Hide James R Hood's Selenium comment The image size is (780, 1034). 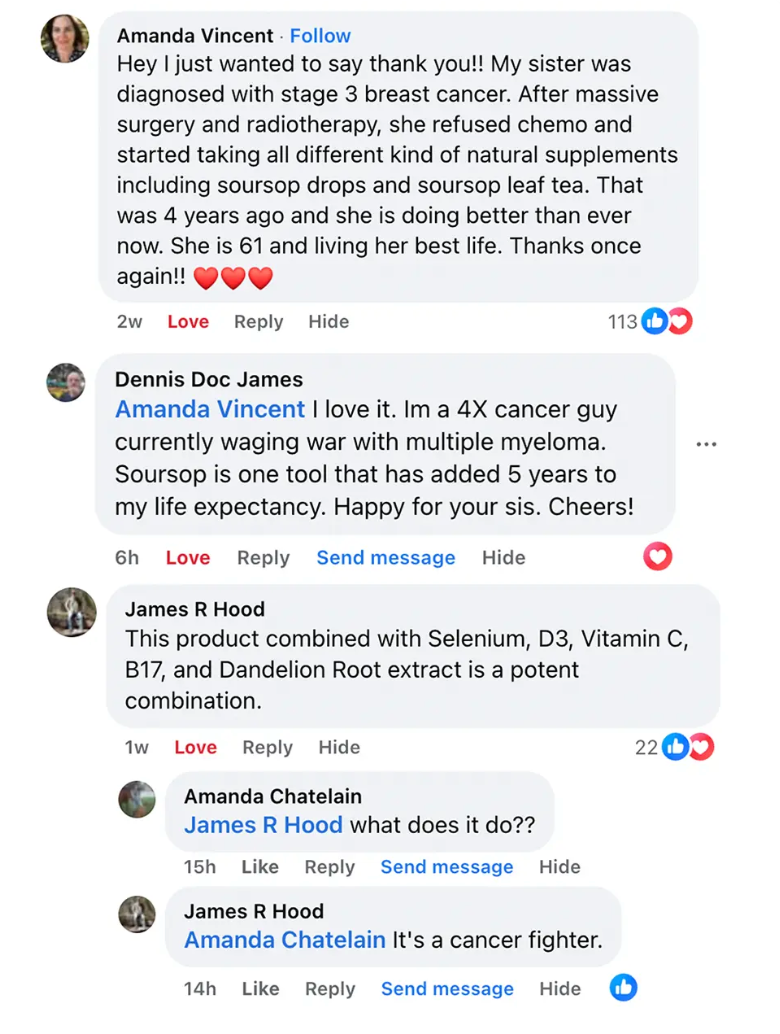(339, 747)
